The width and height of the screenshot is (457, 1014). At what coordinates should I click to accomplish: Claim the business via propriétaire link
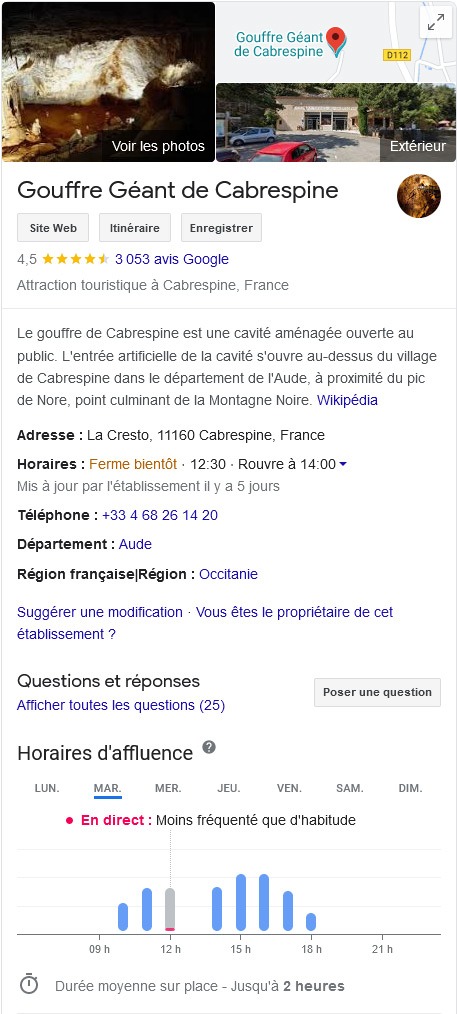(x=205, y=623)
